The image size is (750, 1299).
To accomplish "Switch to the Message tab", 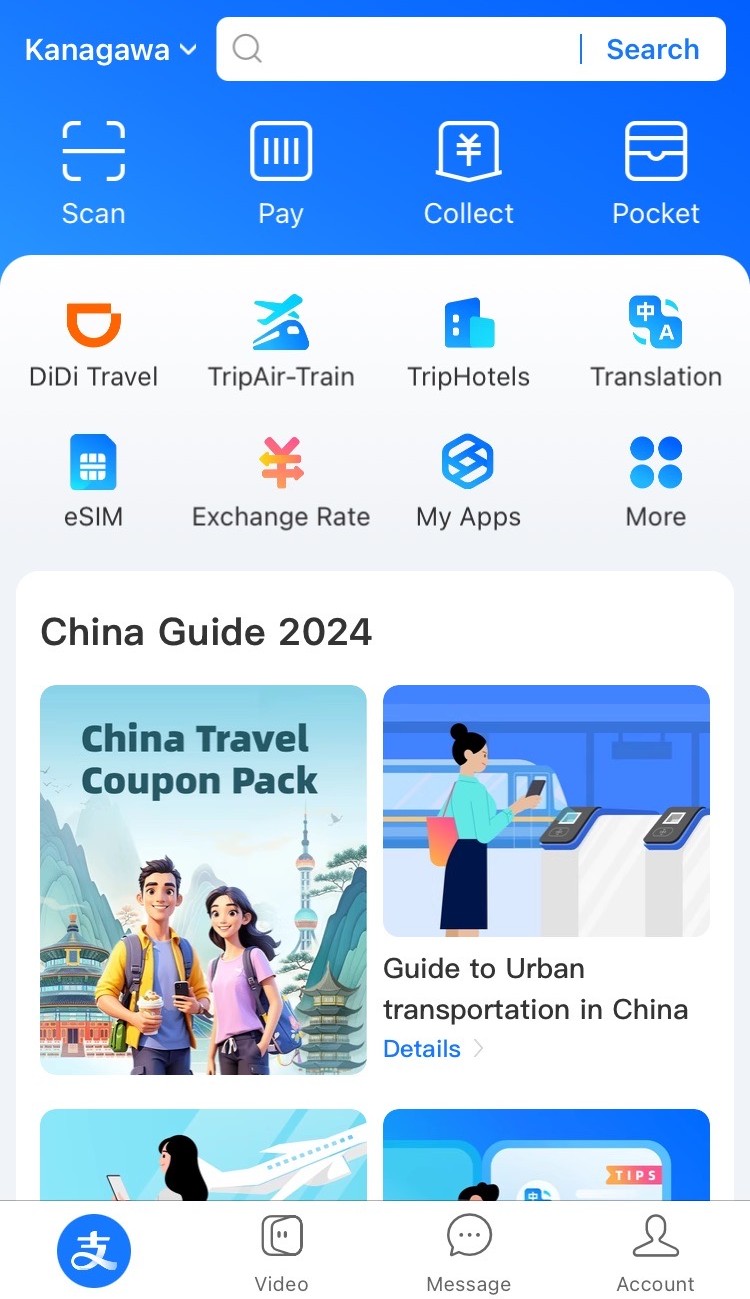I will click(469, 1253).
